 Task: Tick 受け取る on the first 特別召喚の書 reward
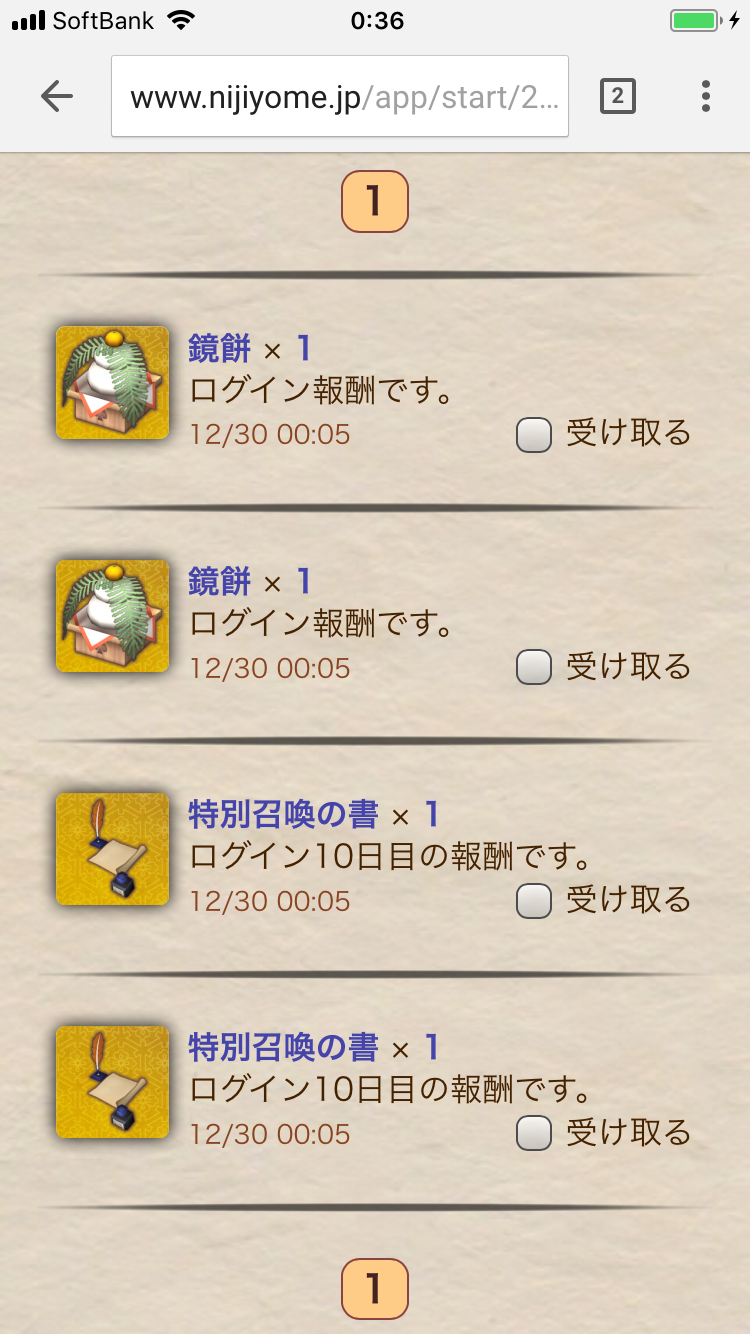point(534,901)
